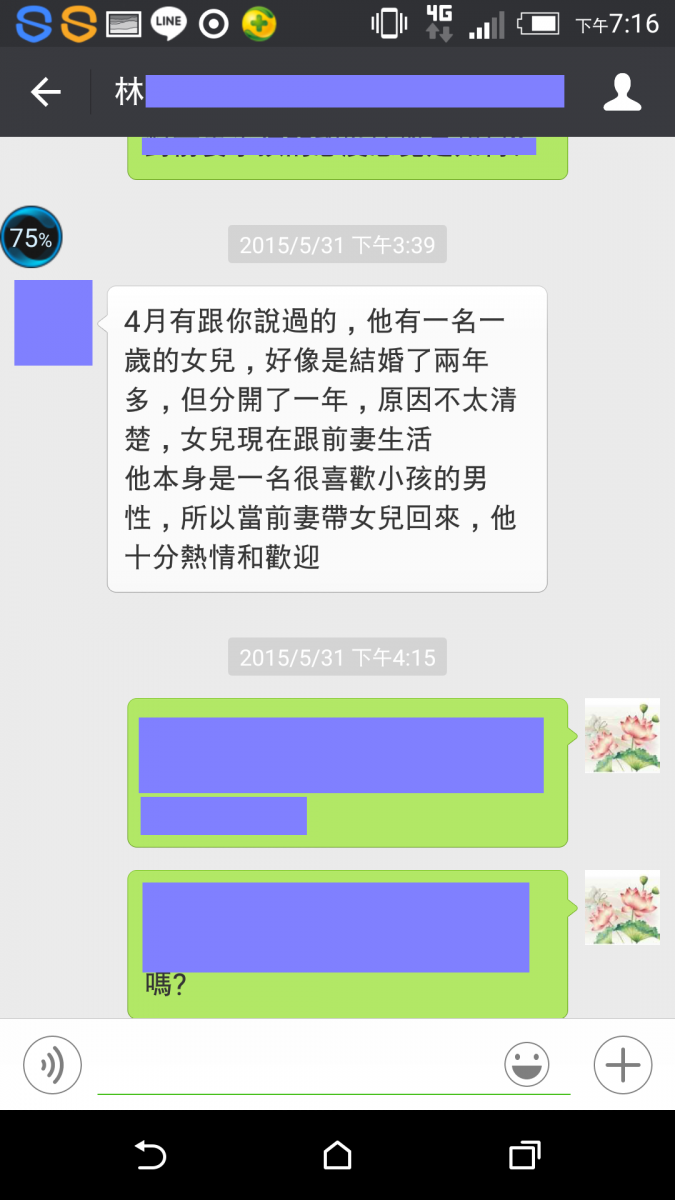Screen dimensions: 675x1200
Task: Open the emoji picker
Action: [x=526, y=1064]
